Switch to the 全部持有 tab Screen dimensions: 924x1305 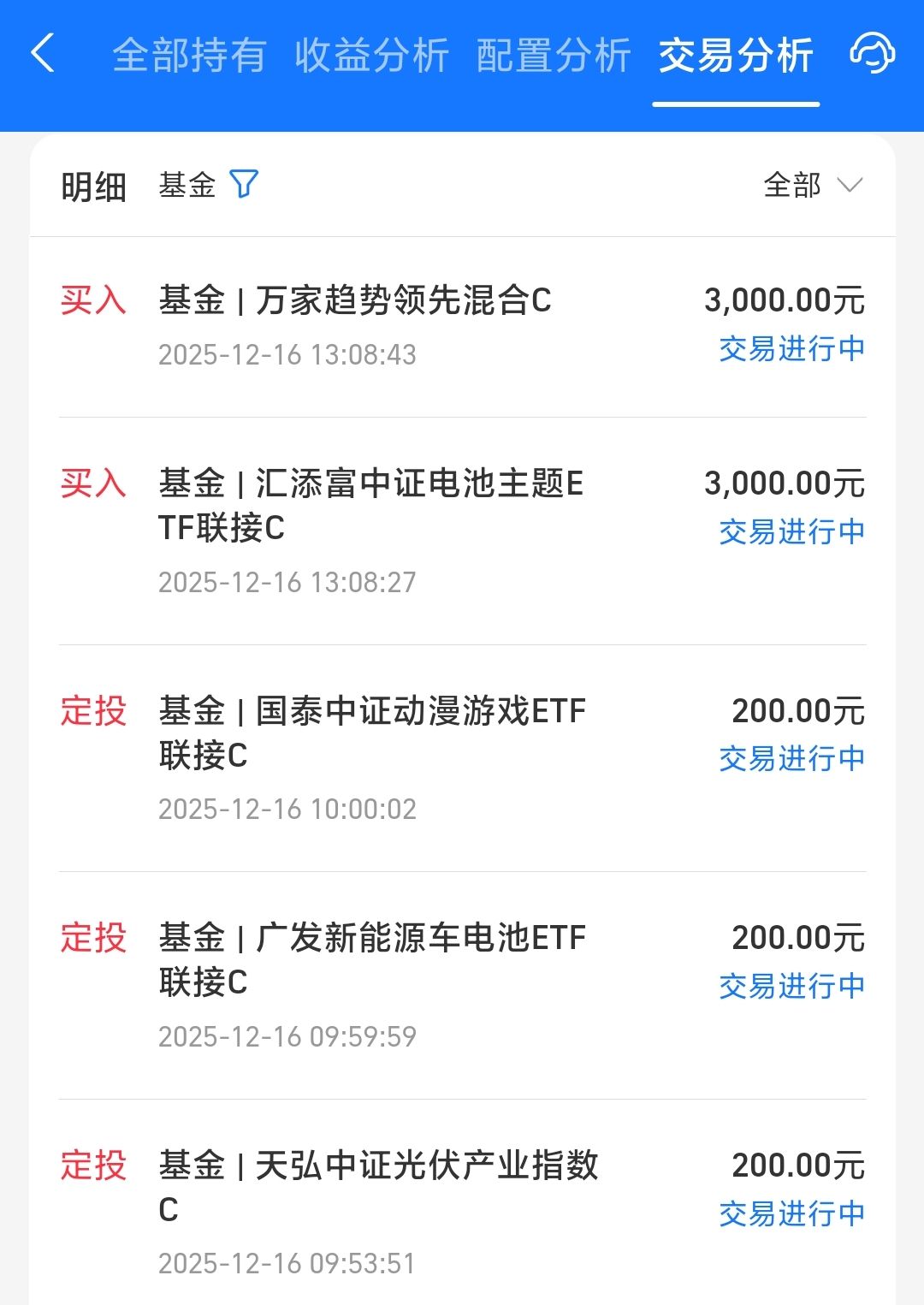point(189,56)
